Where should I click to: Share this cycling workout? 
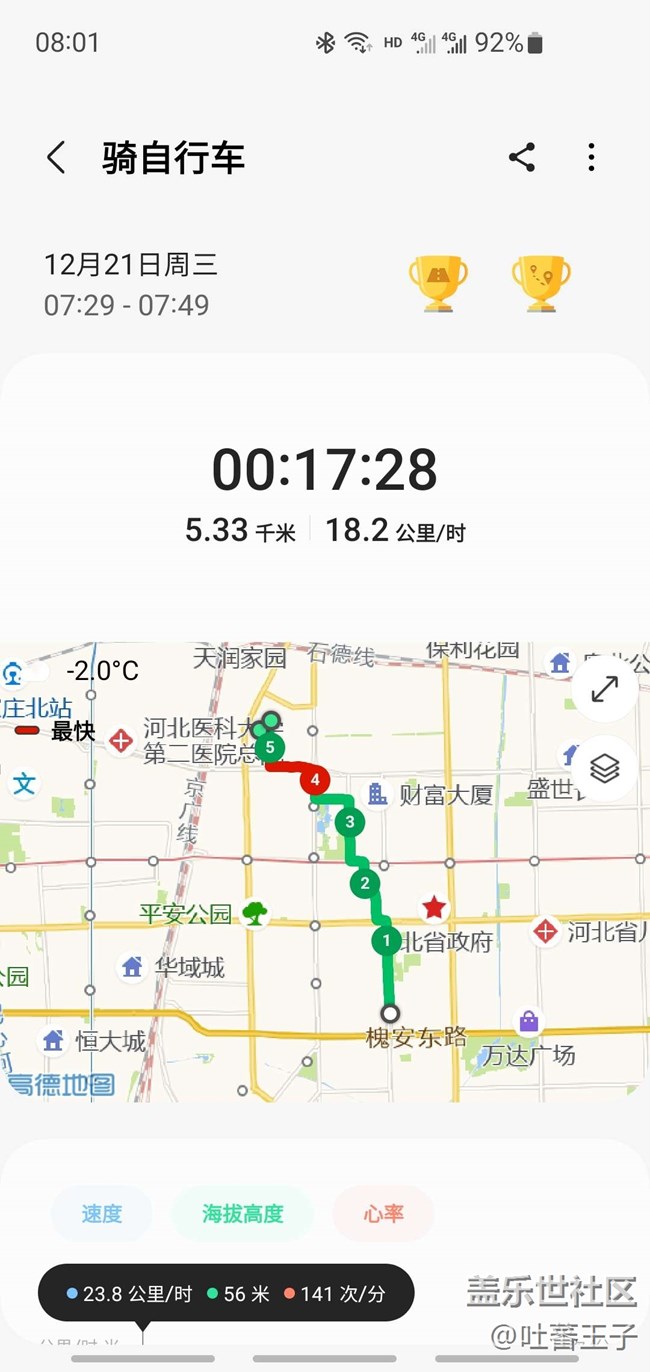pyautogui.click(x=521, y=158)
